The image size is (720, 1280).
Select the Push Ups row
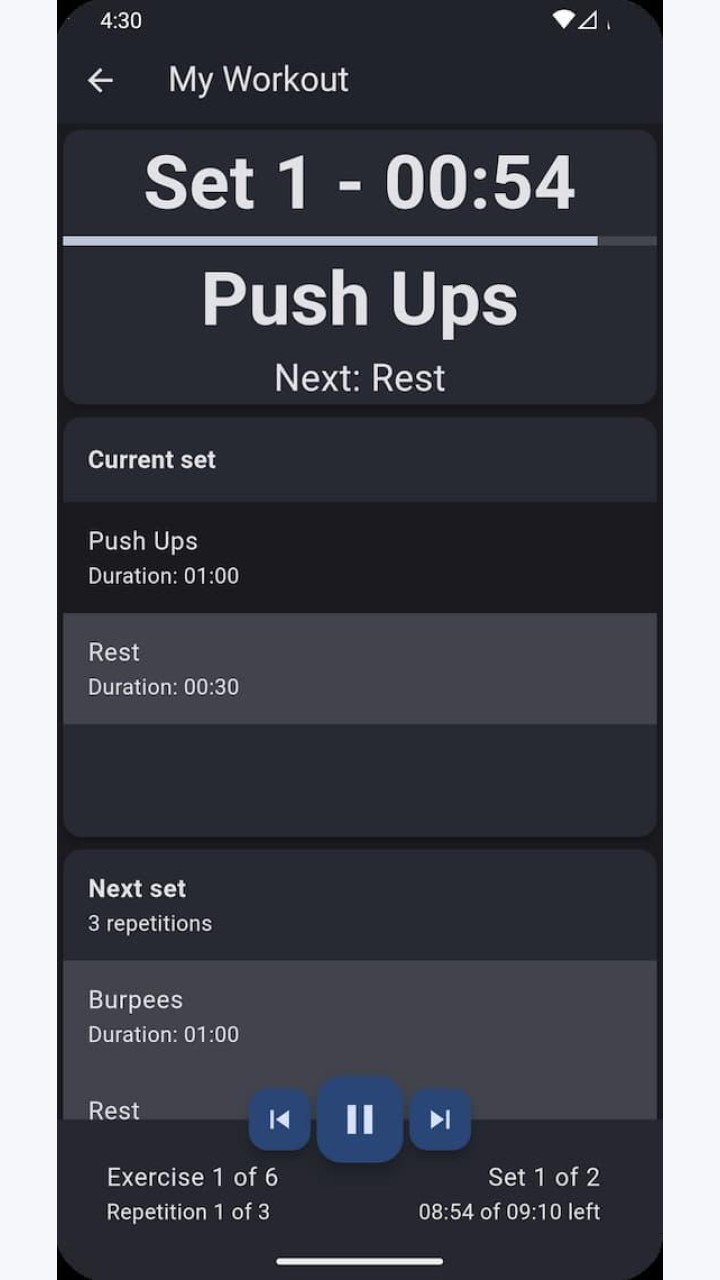[360, 557]
